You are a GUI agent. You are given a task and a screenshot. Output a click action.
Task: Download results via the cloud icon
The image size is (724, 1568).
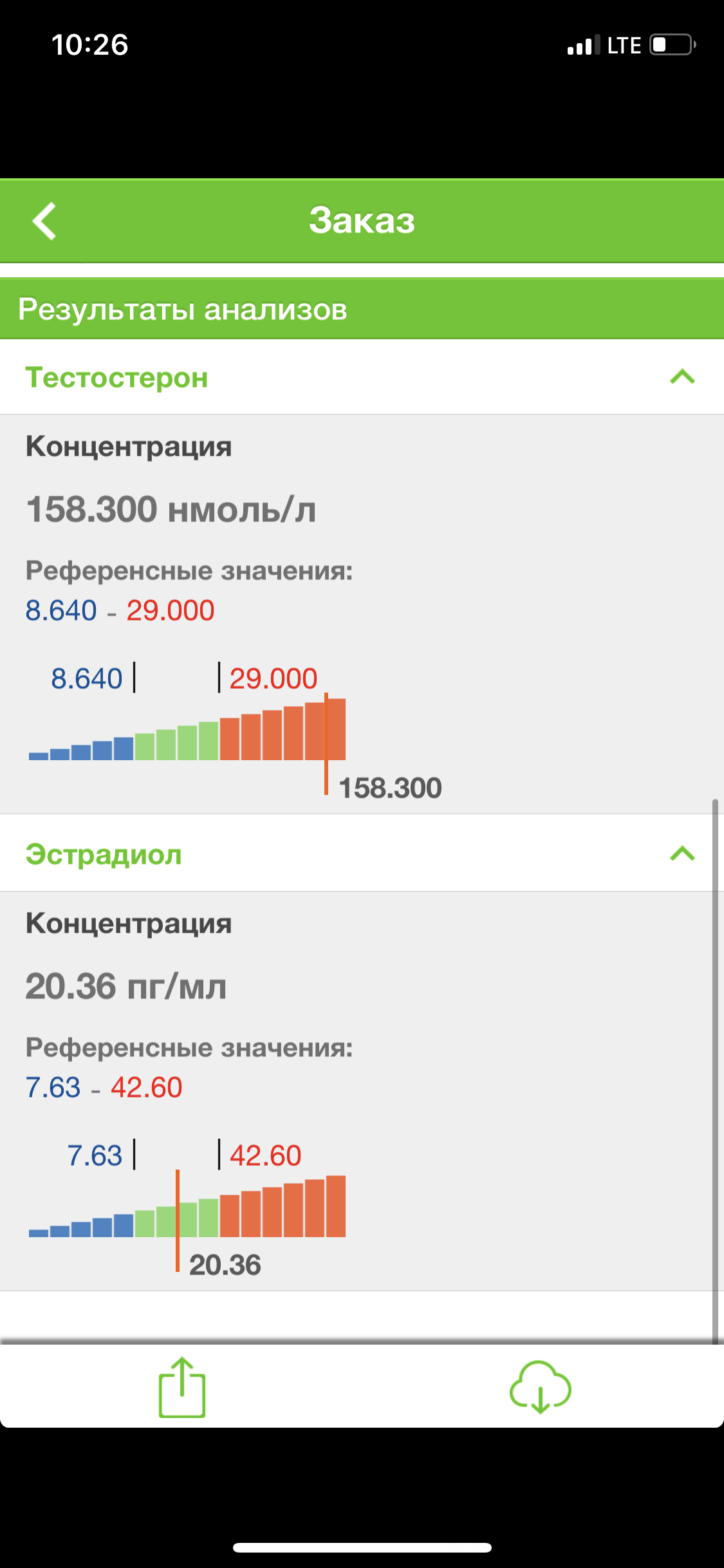point(540,1388)
